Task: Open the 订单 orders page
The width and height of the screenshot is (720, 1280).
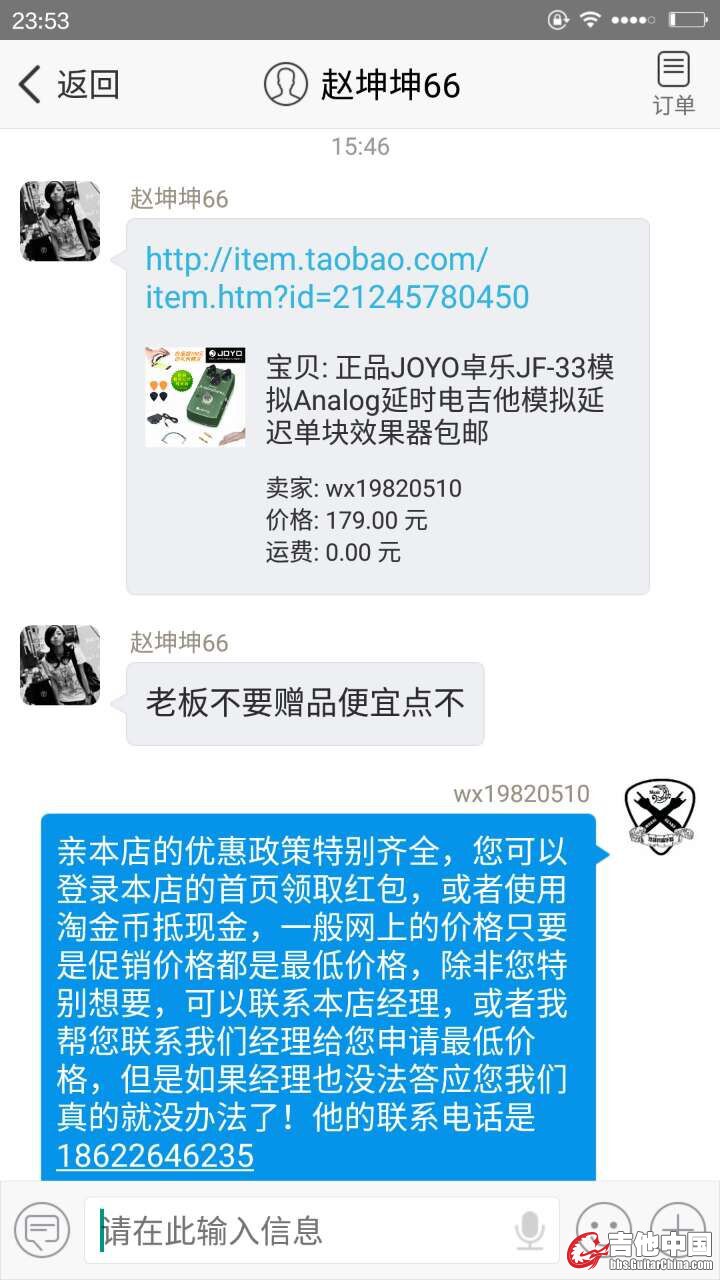Action: [673, 84]
